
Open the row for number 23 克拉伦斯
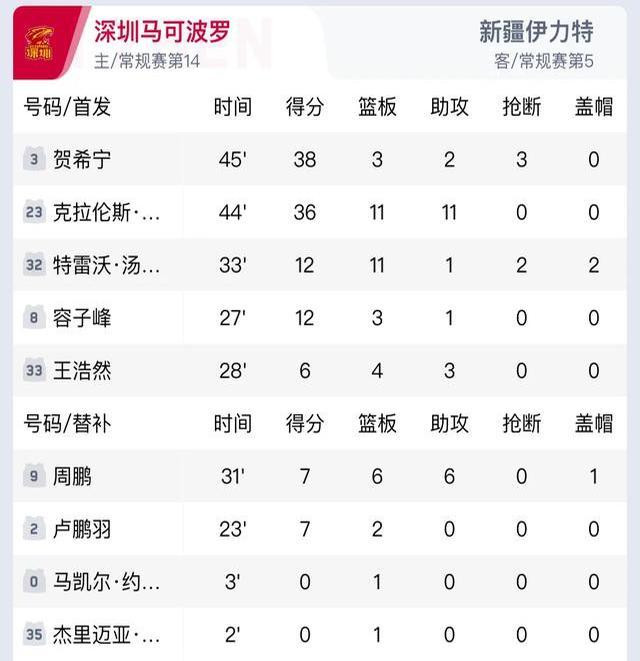pyautogui.click(x=320, y=212)
